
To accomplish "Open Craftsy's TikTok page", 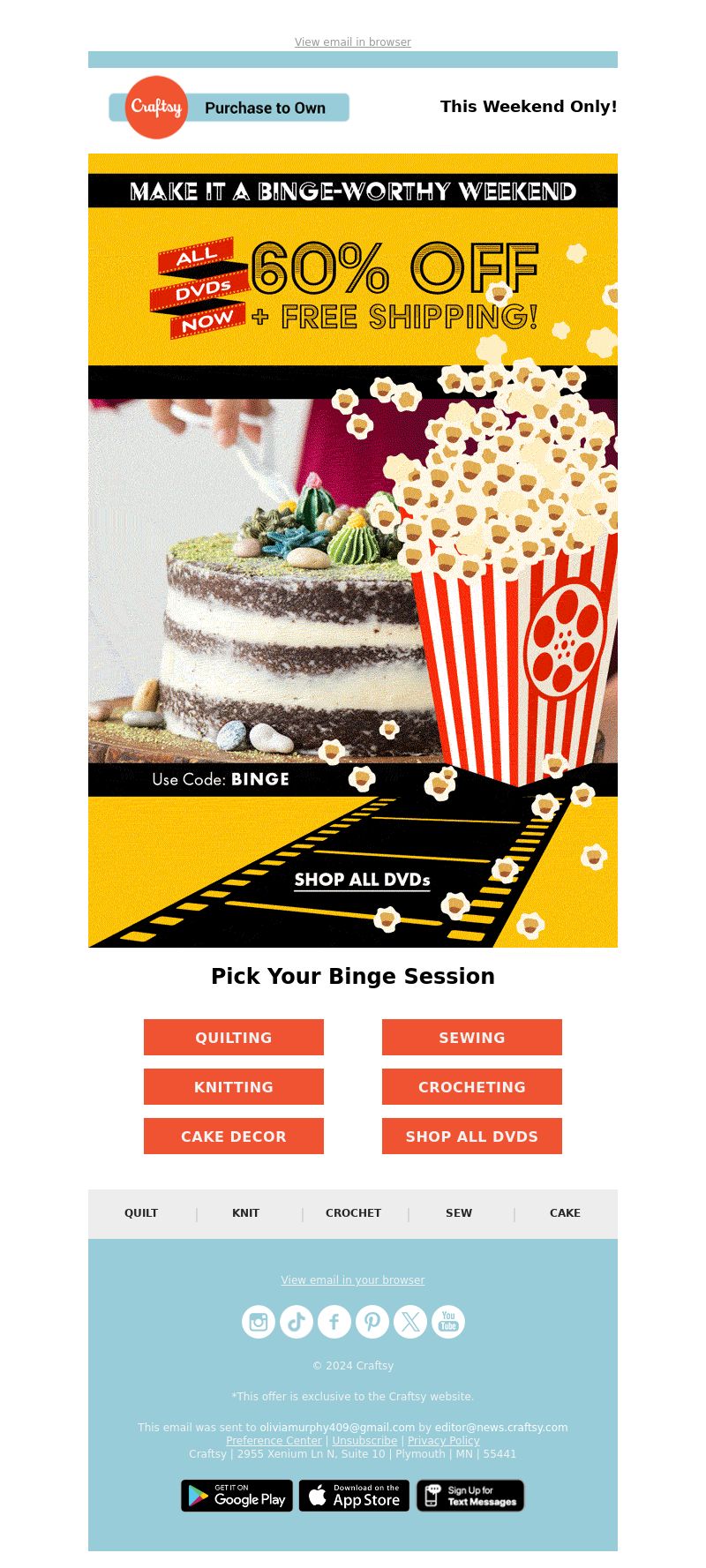I will (297, 1322).
